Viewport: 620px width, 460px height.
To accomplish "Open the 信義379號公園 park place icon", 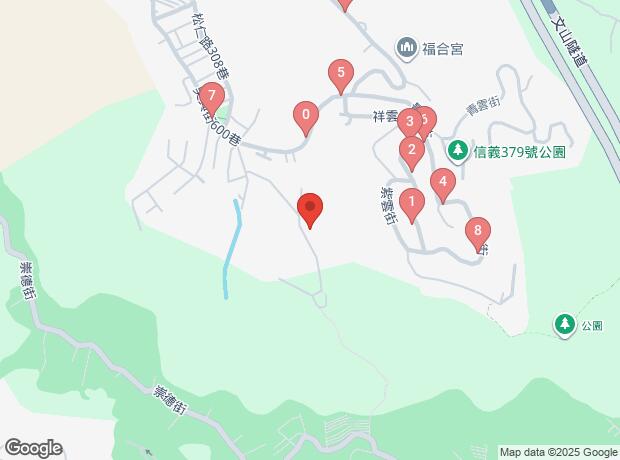I will [458, 152].
